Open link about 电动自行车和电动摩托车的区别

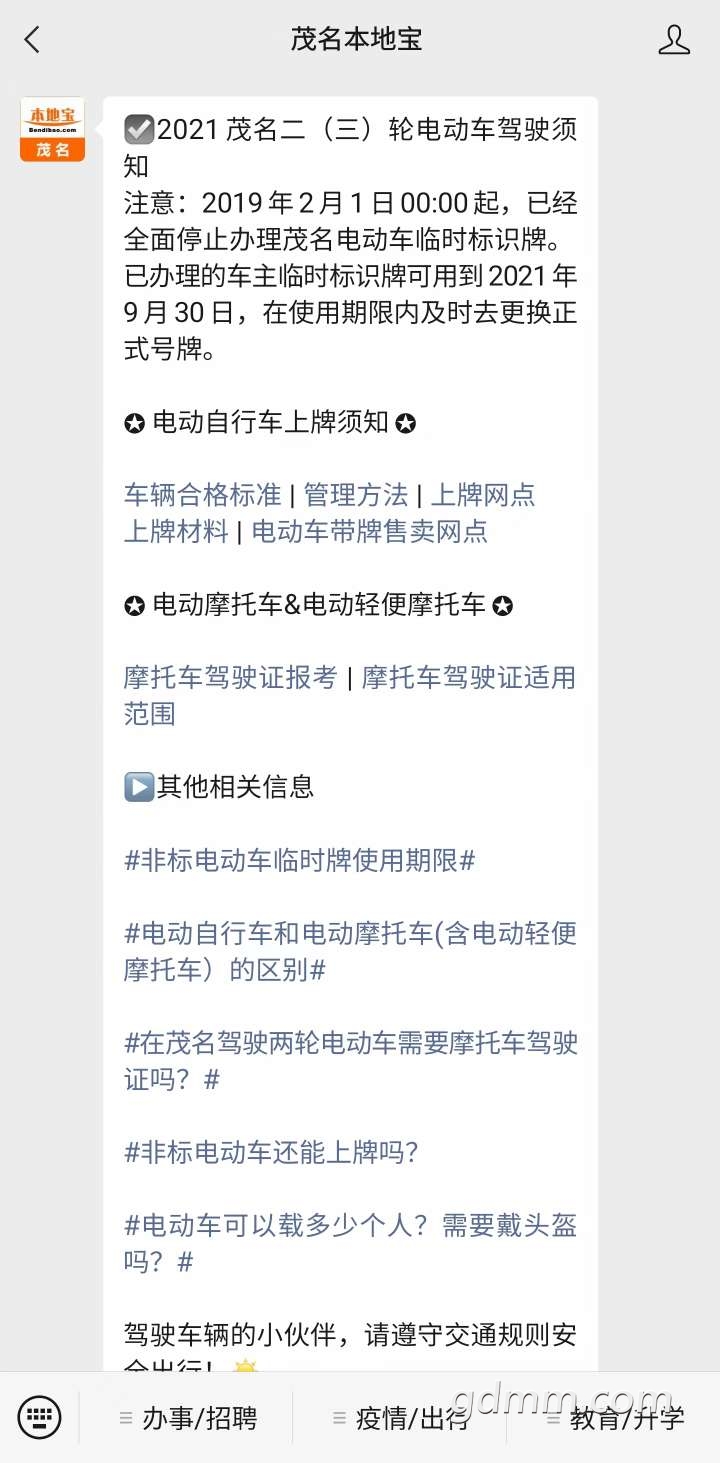350,951
